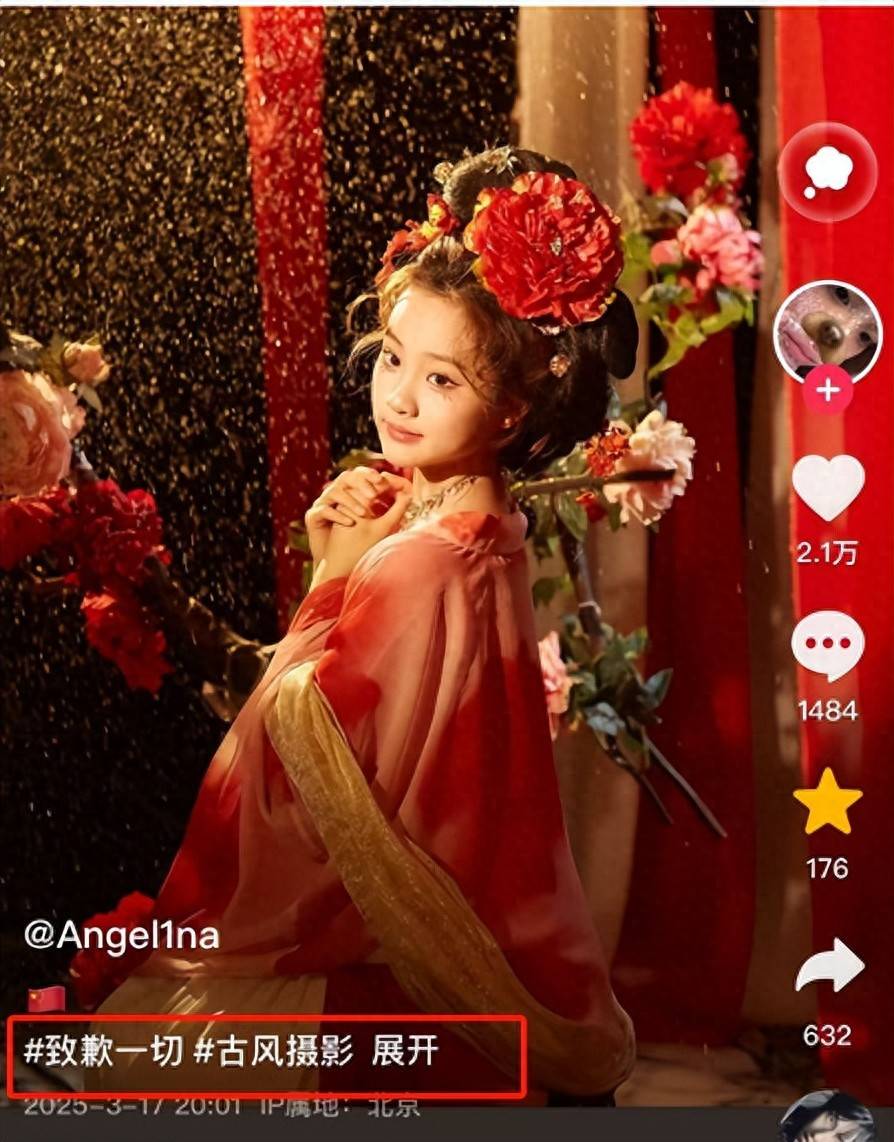
Task: Expand the caption with 展开
Action: click(405, 1052)
